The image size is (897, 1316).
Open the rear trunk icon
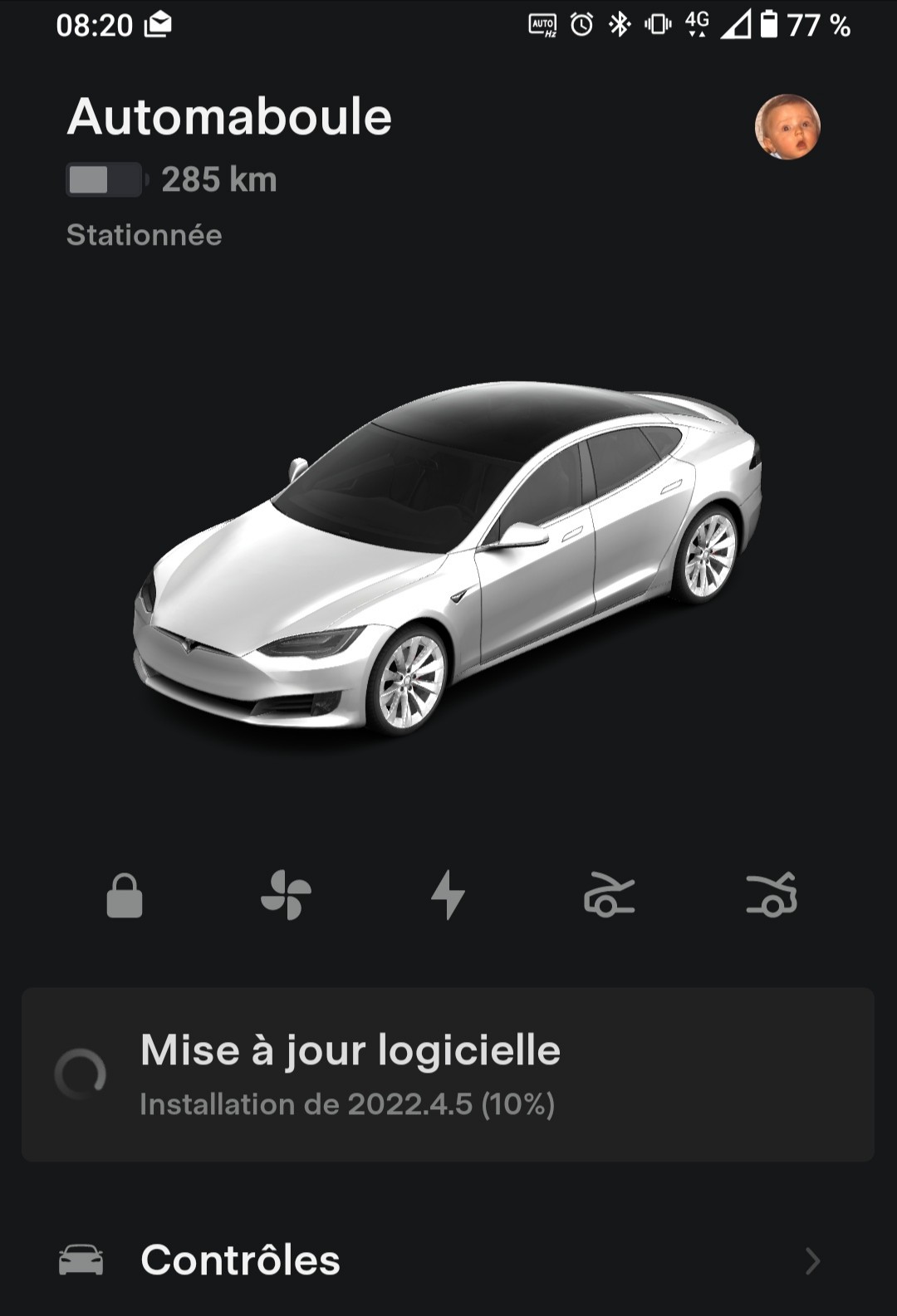click(772, 895)
